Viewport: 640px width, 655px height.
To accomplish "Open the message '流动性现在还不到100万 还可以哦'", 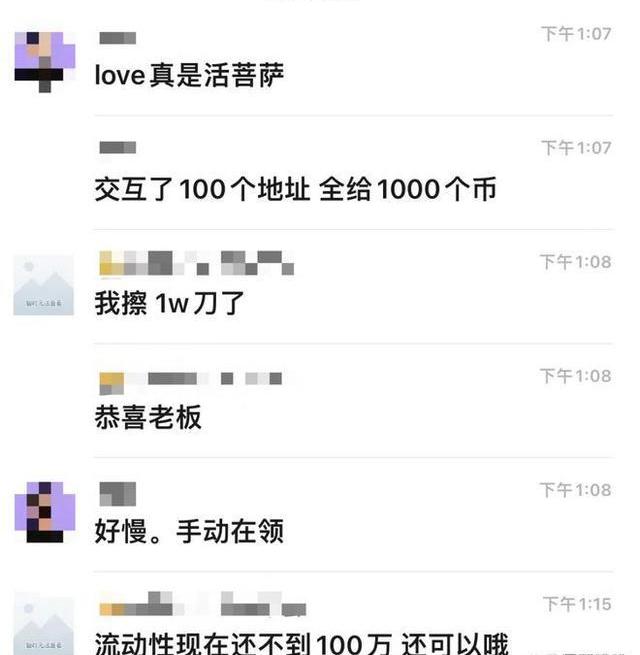I will [x=301, y=642].
